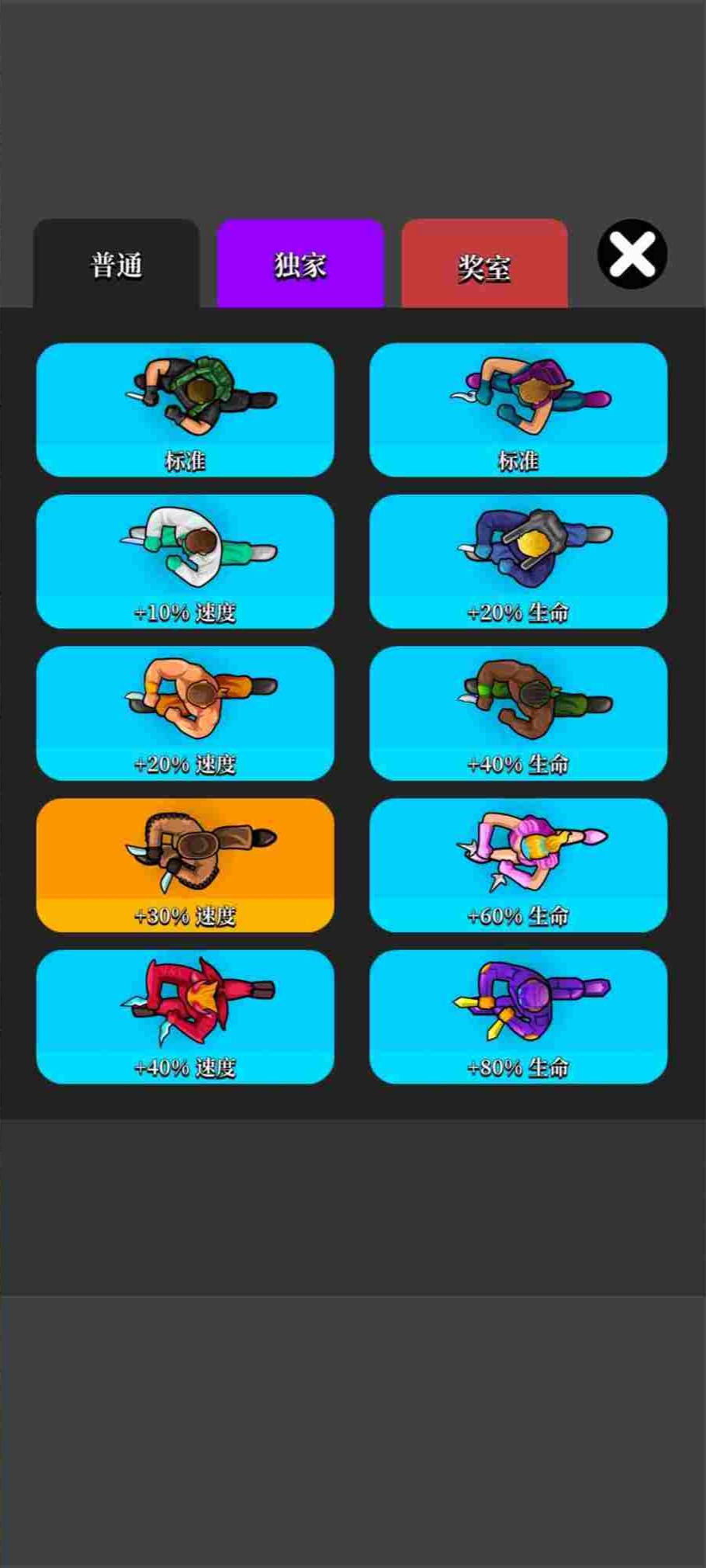Pick the +40% 生命 character

(x=518, y=713)
